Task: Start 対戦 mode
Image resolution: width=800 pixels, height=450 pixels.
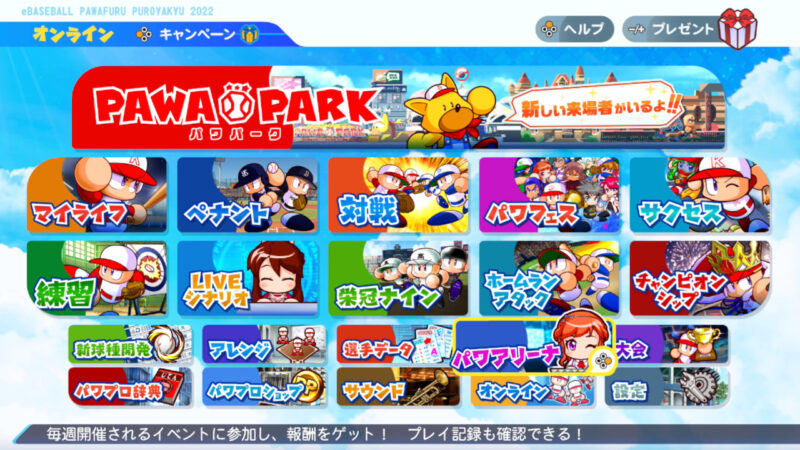Action: pos(398,196)
